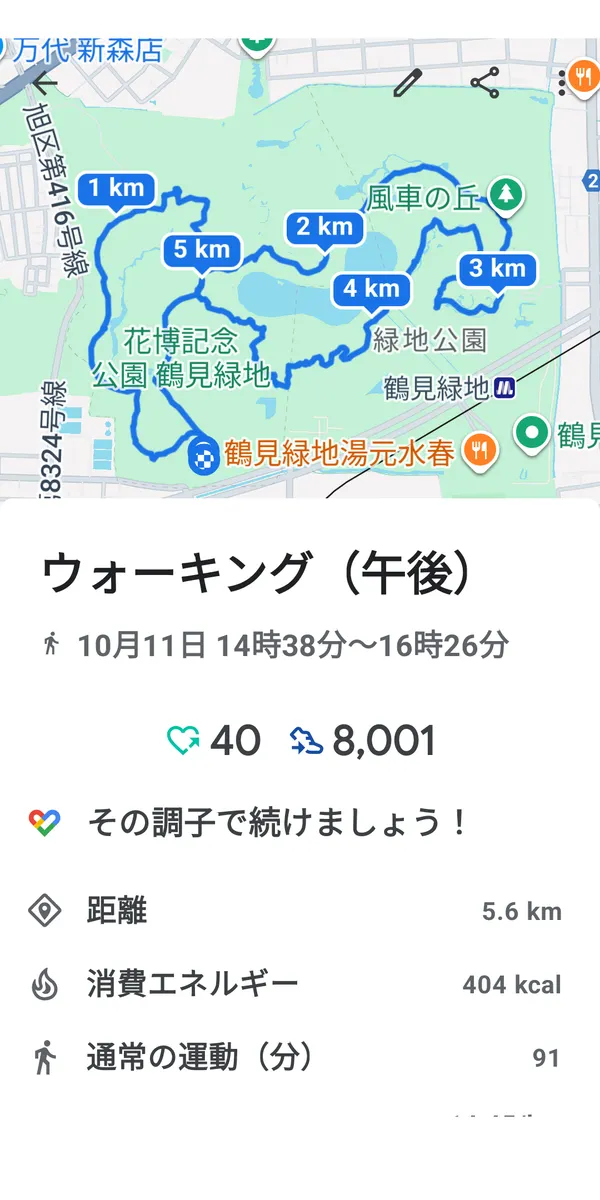Image resolution: width=600 pixels, height=1200 pixels.
Task: Open the overflow menu
Action: pos(562,83)
